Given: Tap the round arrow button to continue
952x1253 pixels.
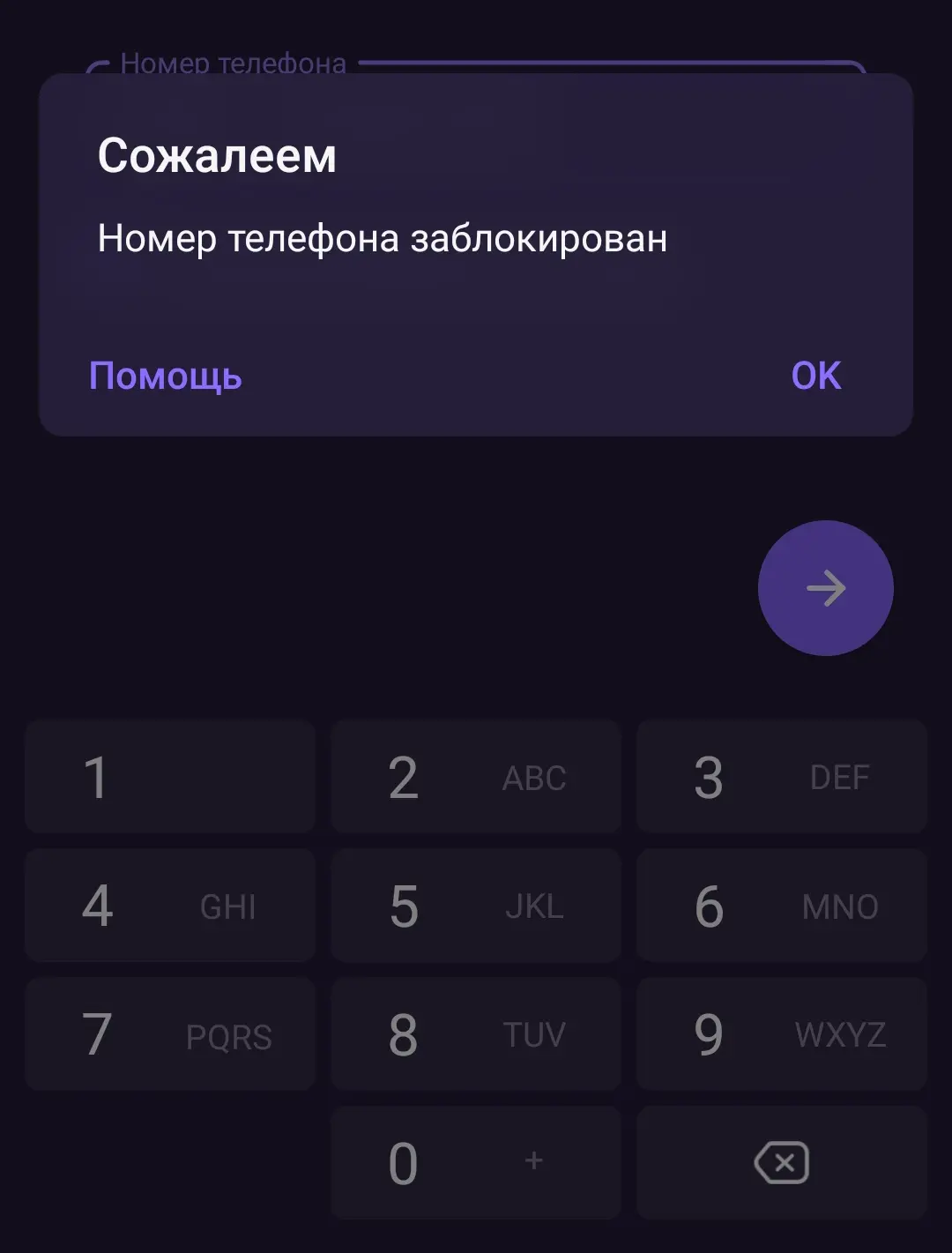Looking at the screenshot, I should coord(825,588).
